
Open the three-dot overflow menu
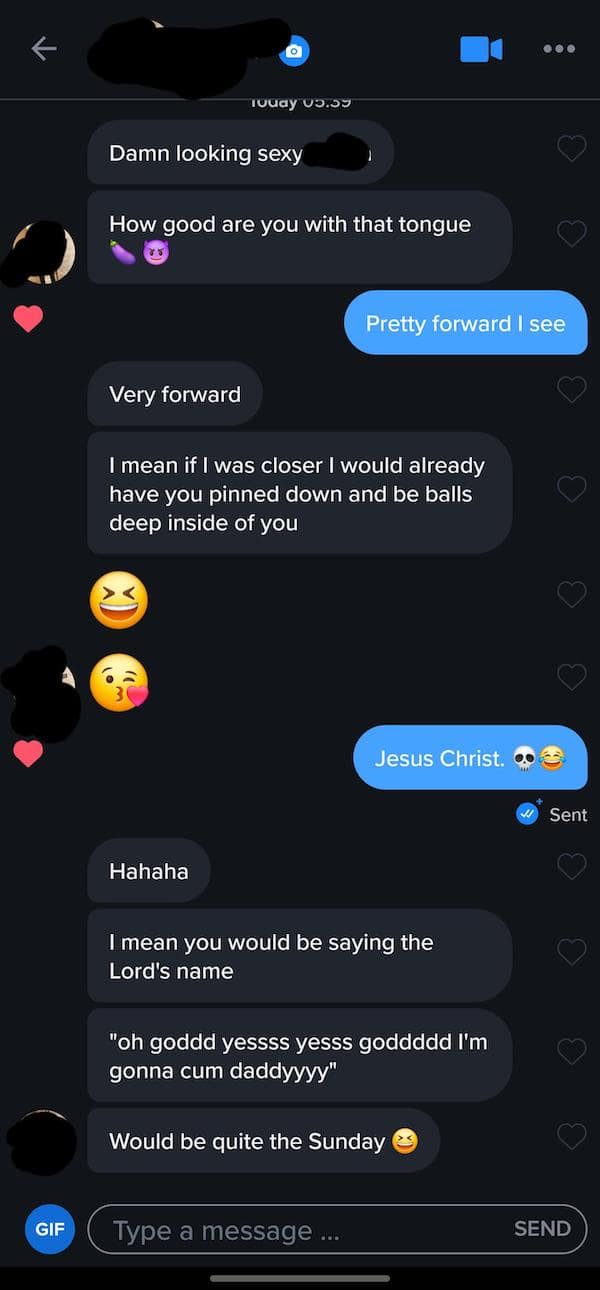point(559,48)
